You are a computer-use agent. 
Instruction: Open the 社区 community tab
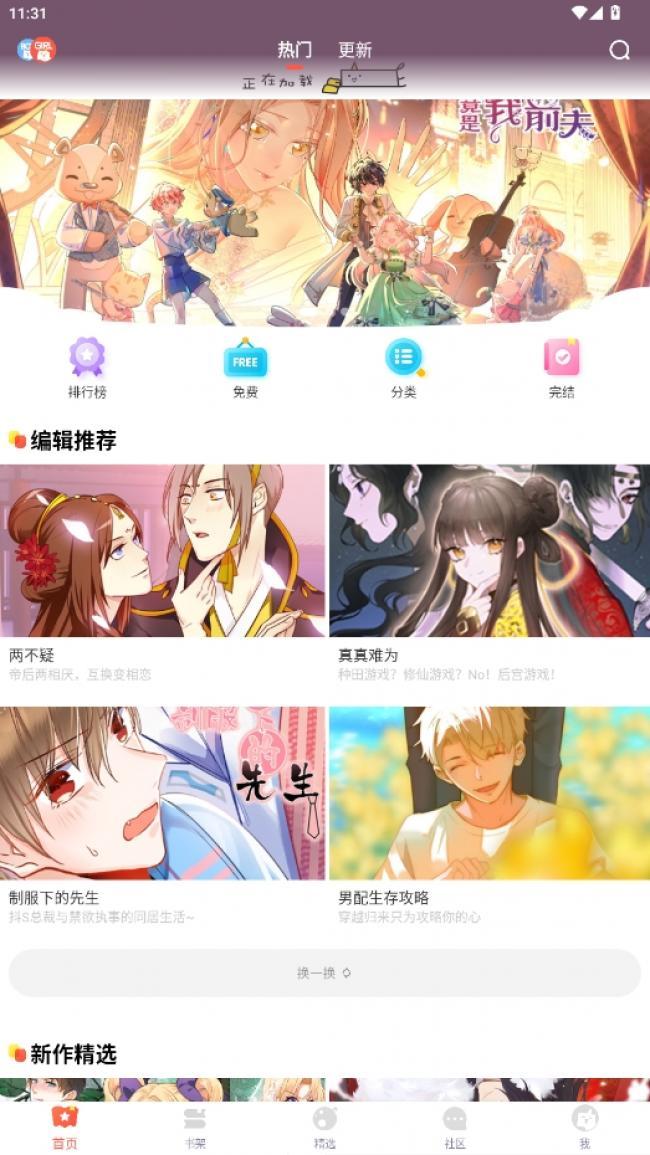(455, 1127)
